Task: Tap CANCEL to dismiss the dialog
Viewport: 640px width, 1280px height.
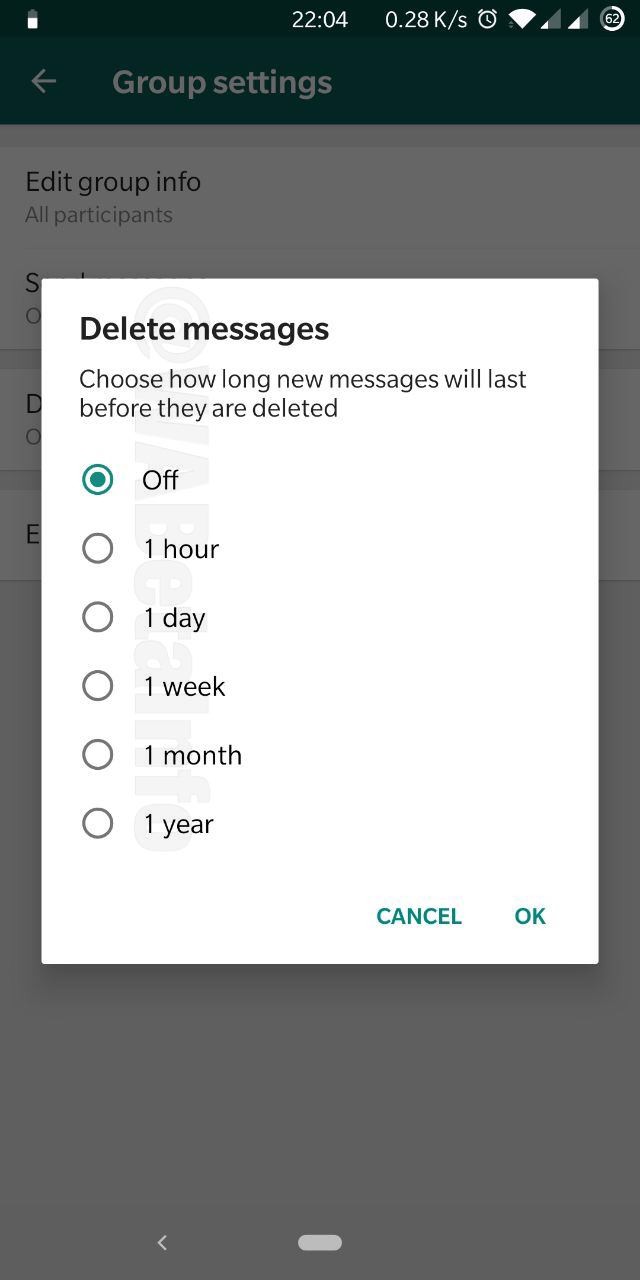Action: [418, 916]
